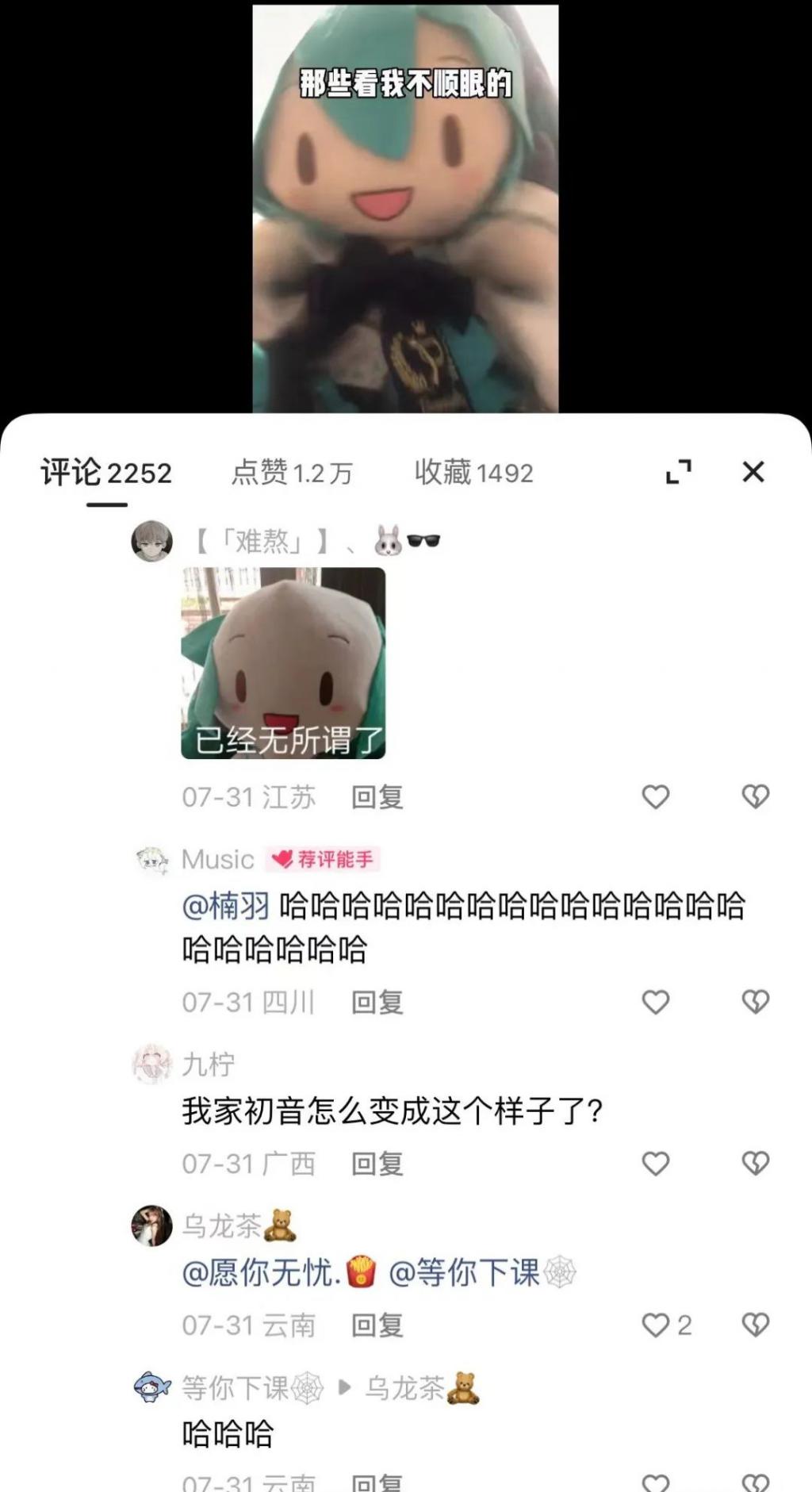
Task: Open Music's user profile name
Action: pos(217,859)
